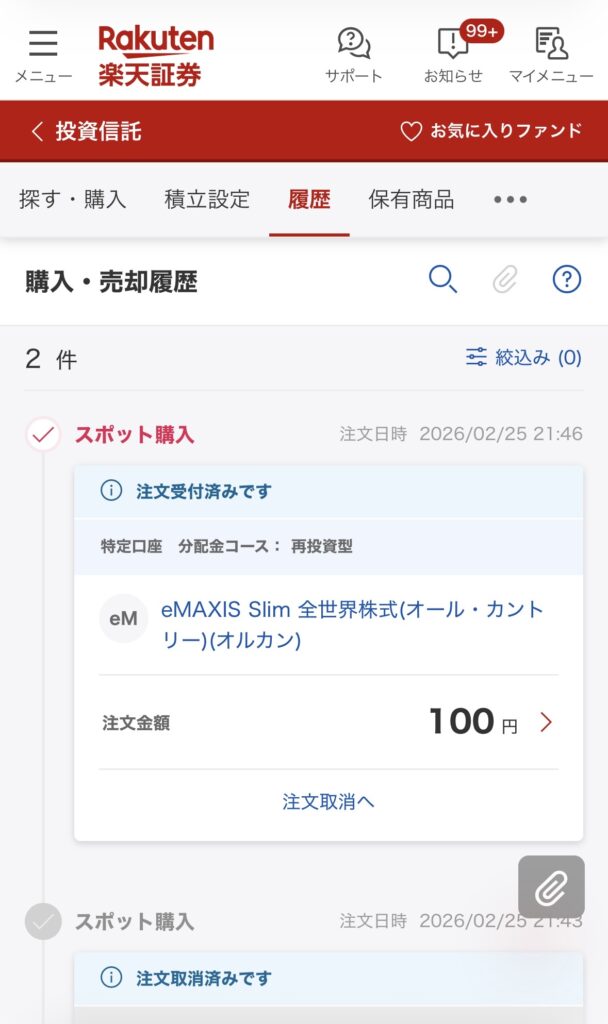Open マイメニュー
608x1024 pixels.
551,55
